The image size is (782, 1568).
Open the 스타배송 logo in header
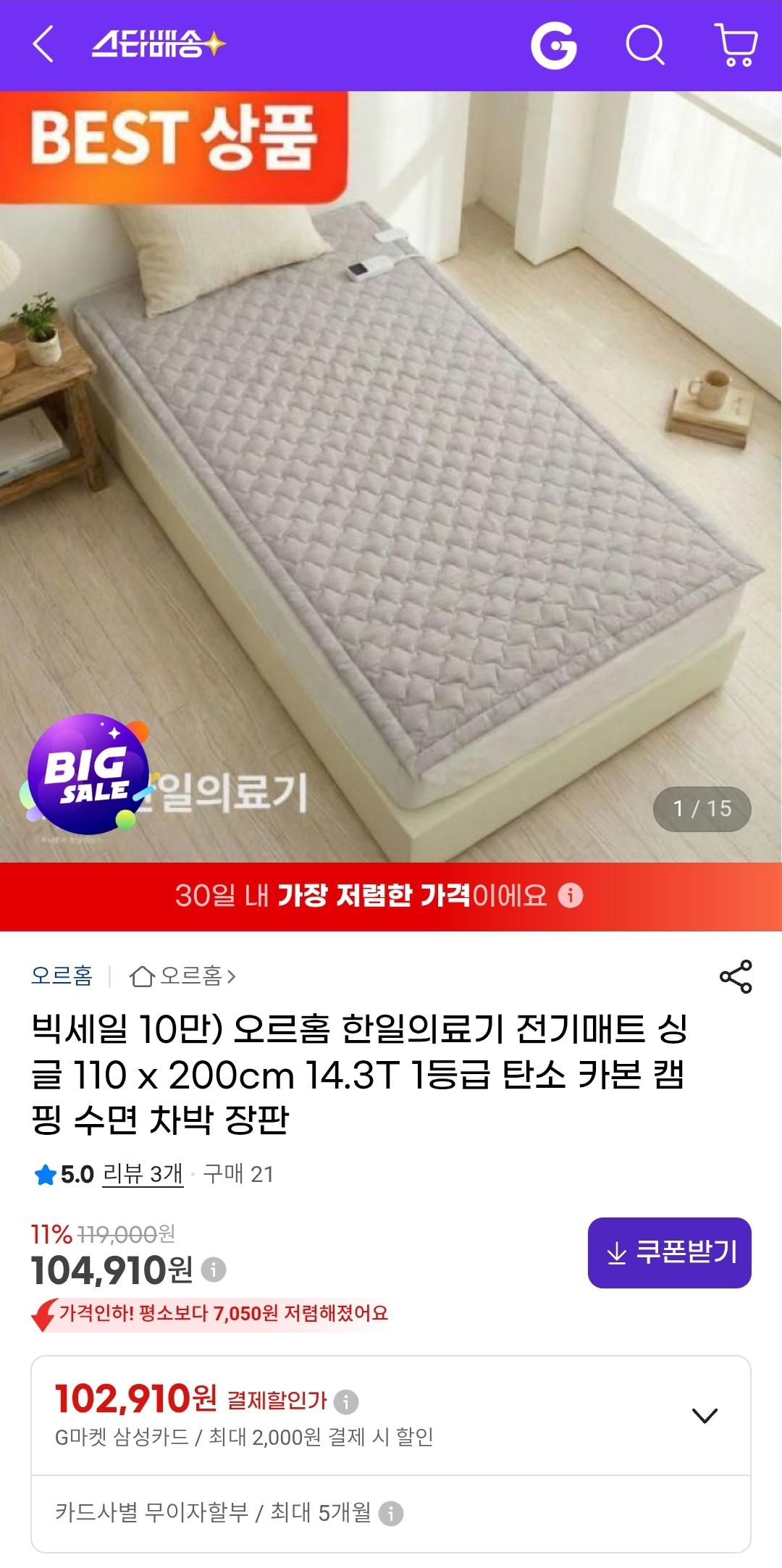pyautogui.click(x=159, y=46)
